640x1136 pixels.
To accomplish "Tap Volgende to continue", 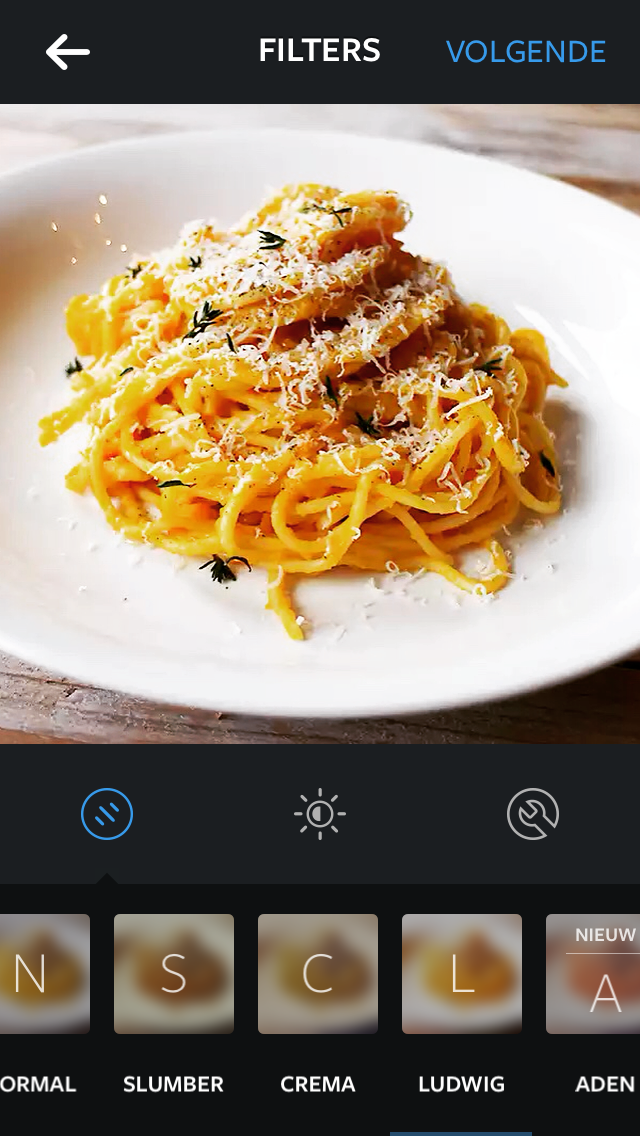I will pos(526,52).
